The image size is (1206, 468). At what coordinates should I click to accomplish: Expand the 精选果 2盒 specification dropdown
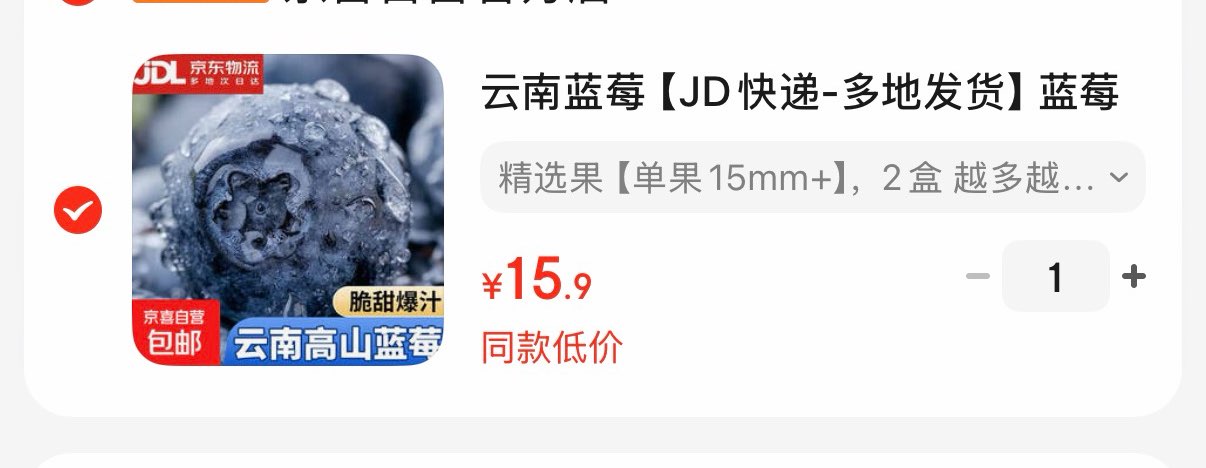coord(813,177)
